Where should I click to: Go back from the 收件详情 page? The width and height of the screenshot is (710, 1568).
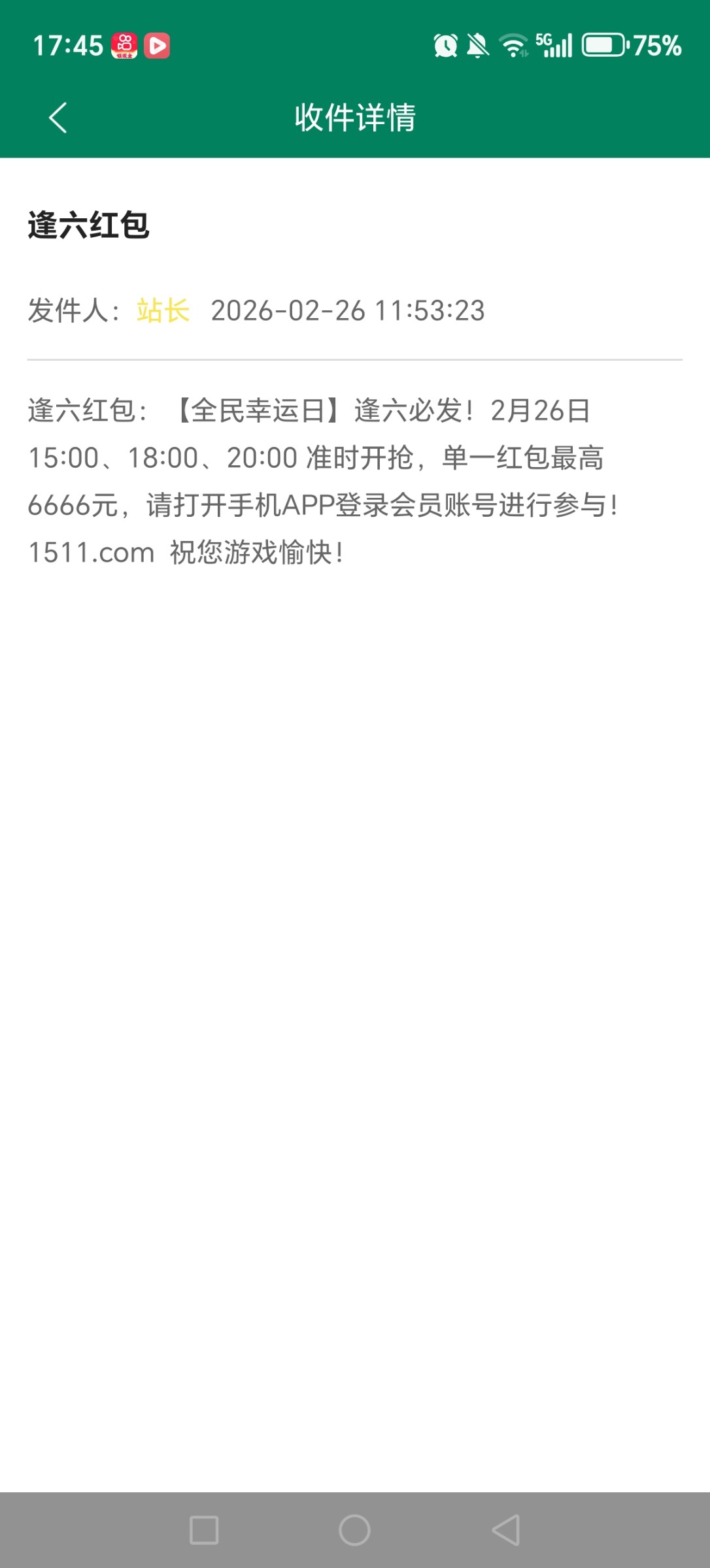coord(58,118)
